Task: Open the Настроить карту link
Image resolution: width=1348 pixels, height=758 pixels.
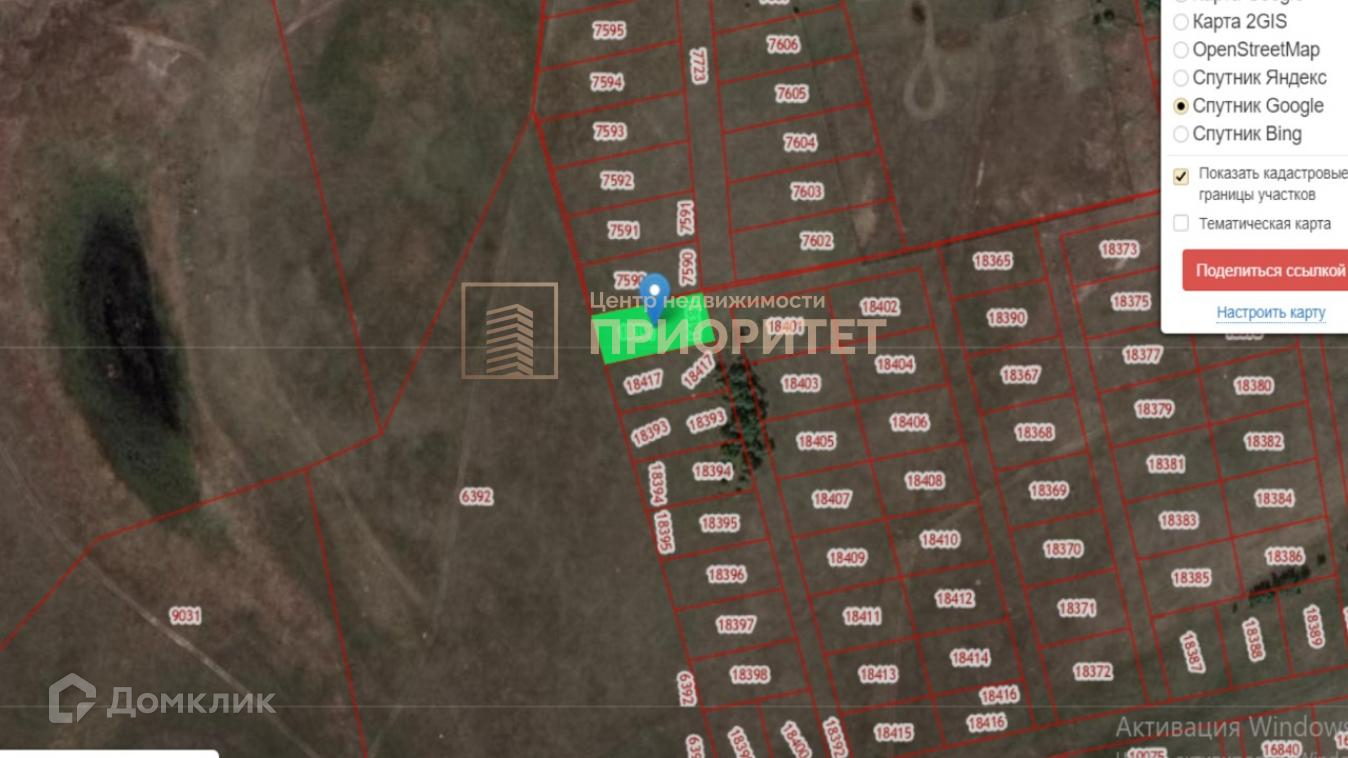Action: (1270, 313)
